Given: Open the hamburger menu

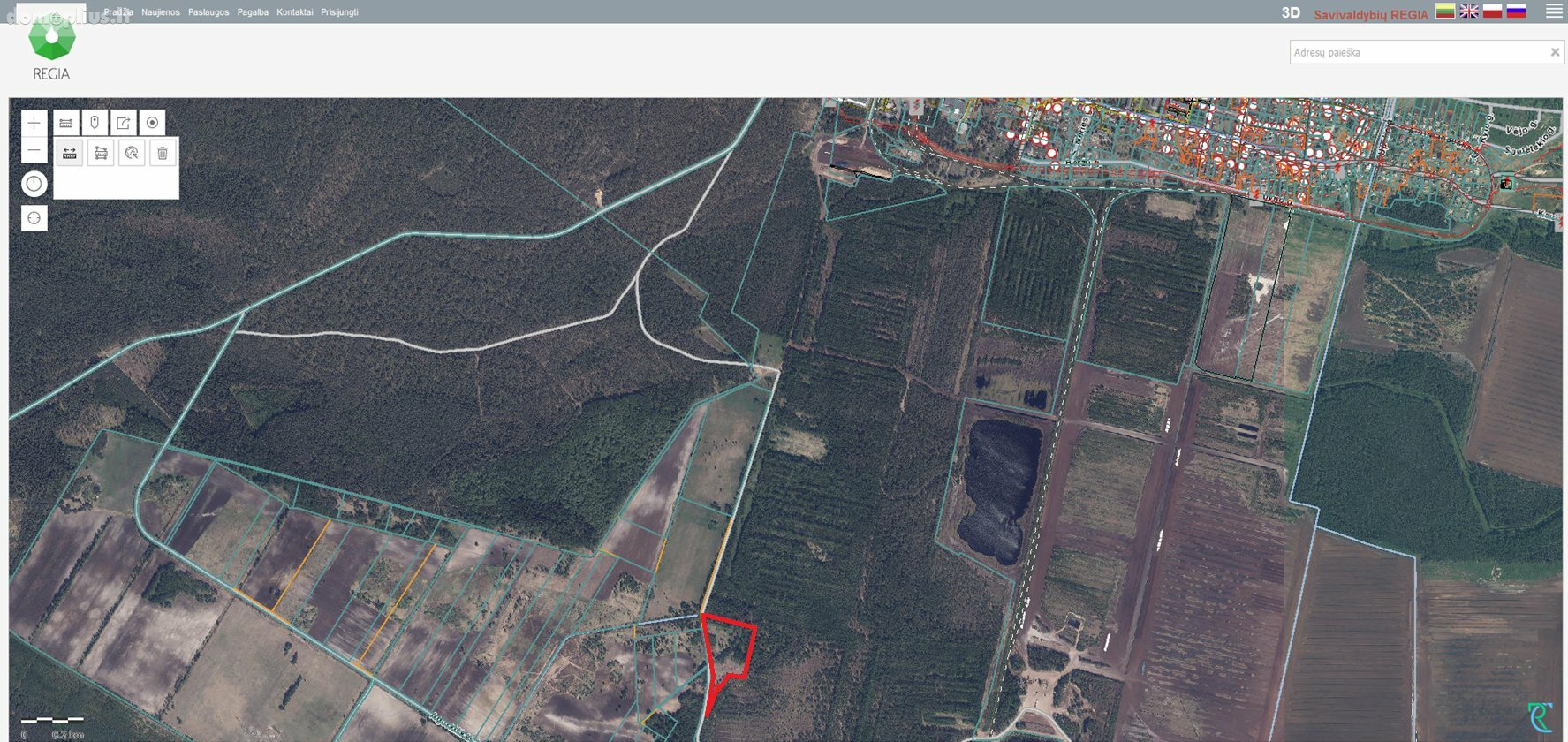Looking at the screenshot, I should (1553, 11).
